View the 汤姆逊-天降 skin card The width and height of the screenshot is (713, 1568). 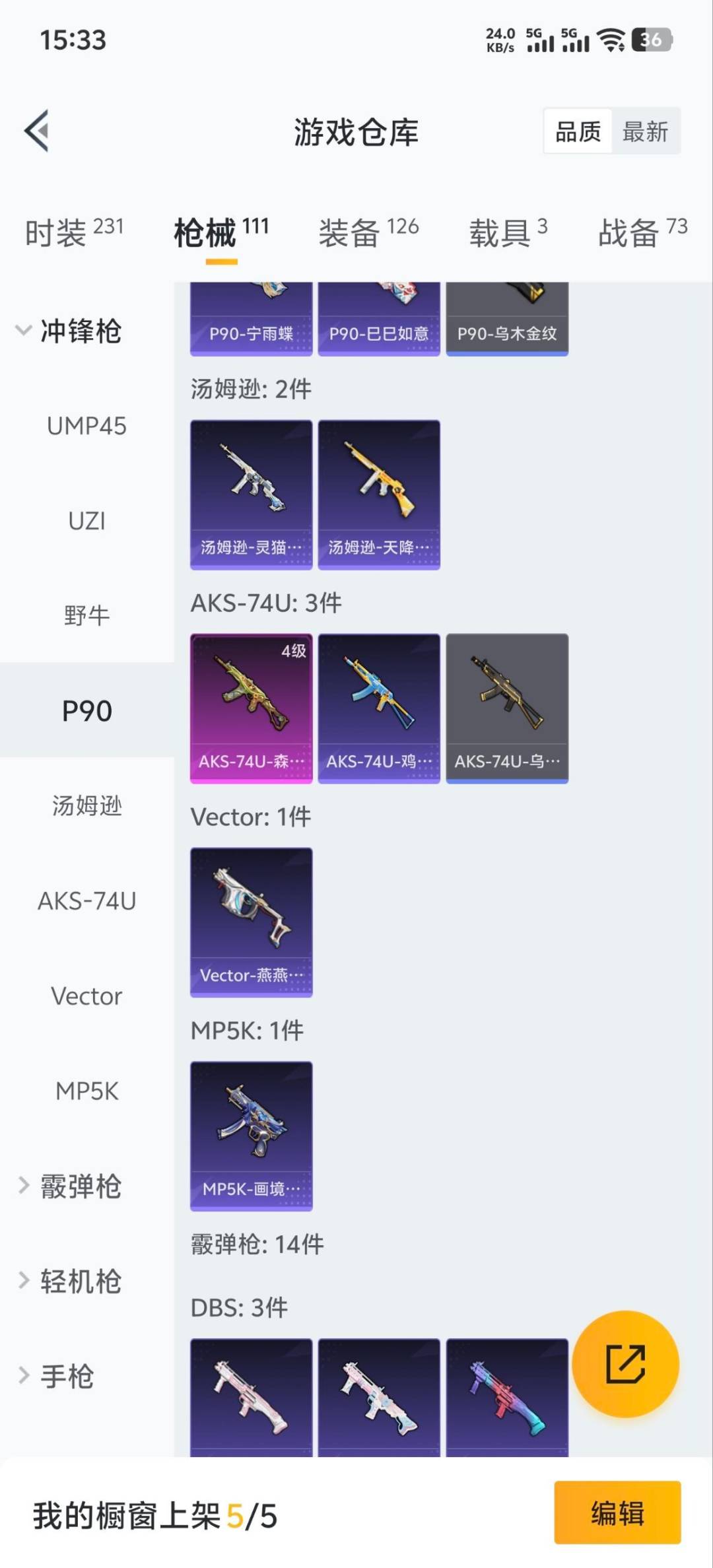[379, 494]
